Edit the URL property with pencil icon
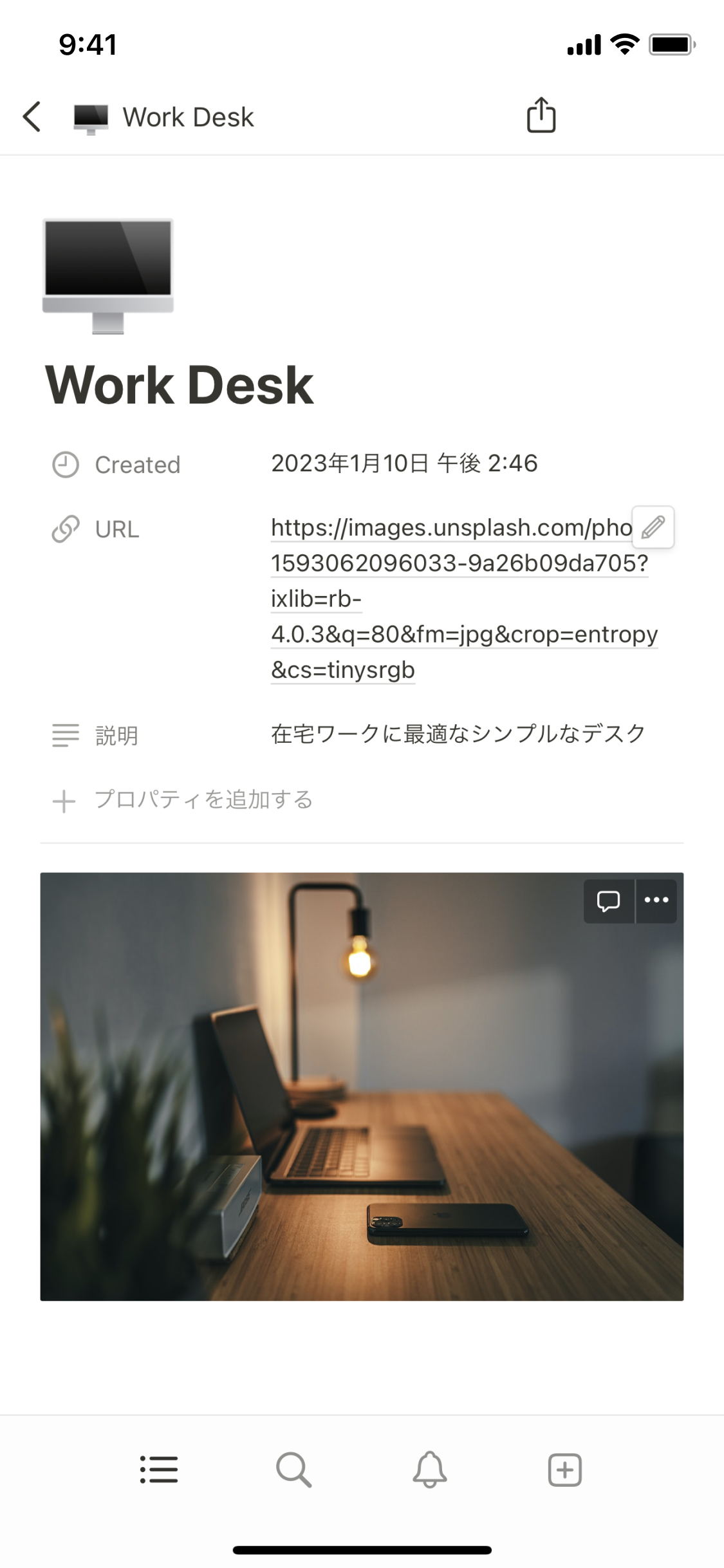The image size is (724, 1568). pyautogui.click(x=653, y=527)
